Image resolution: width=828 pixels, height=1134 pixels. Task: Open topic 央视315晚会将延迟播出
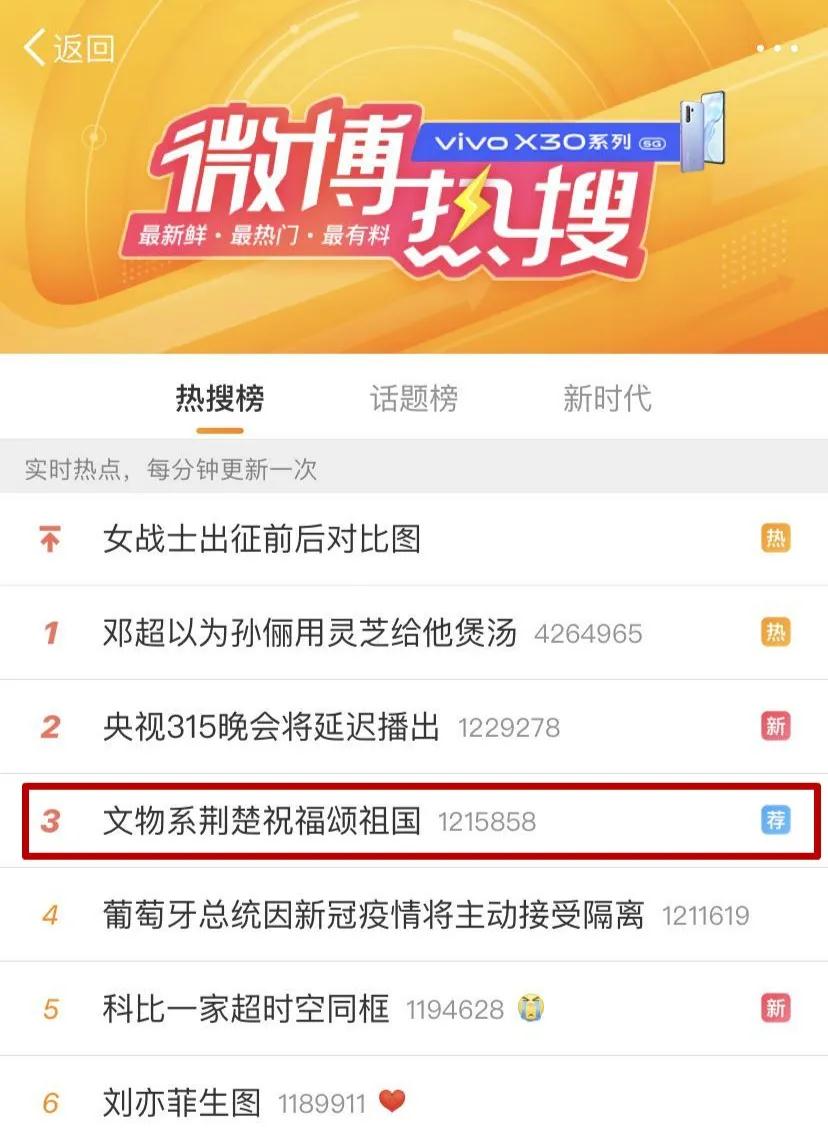coord(271,727)
